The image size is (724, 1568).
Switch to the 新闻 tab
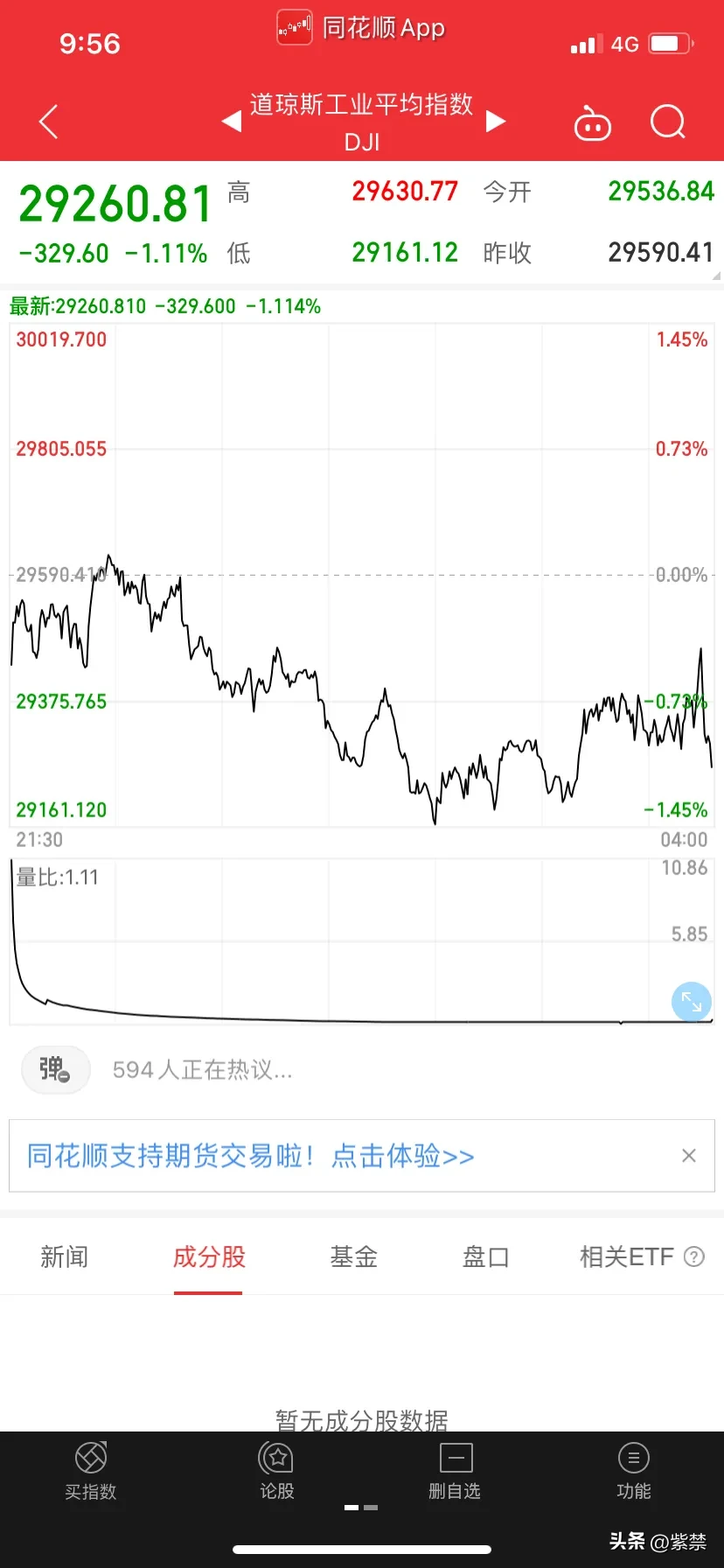tap(65, 1257)
